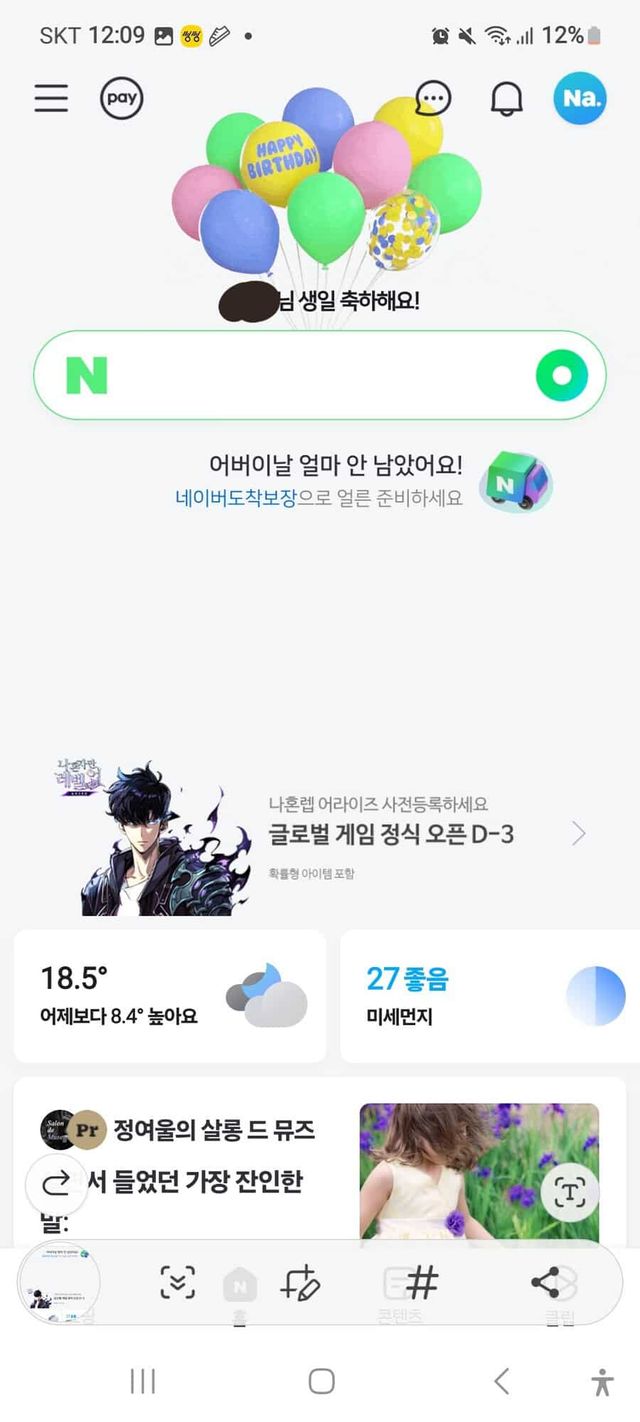Edit the screenshot with crop-and-pencil icon
This screenshot has height=1422, width=640.
(x=300, y=1282)
